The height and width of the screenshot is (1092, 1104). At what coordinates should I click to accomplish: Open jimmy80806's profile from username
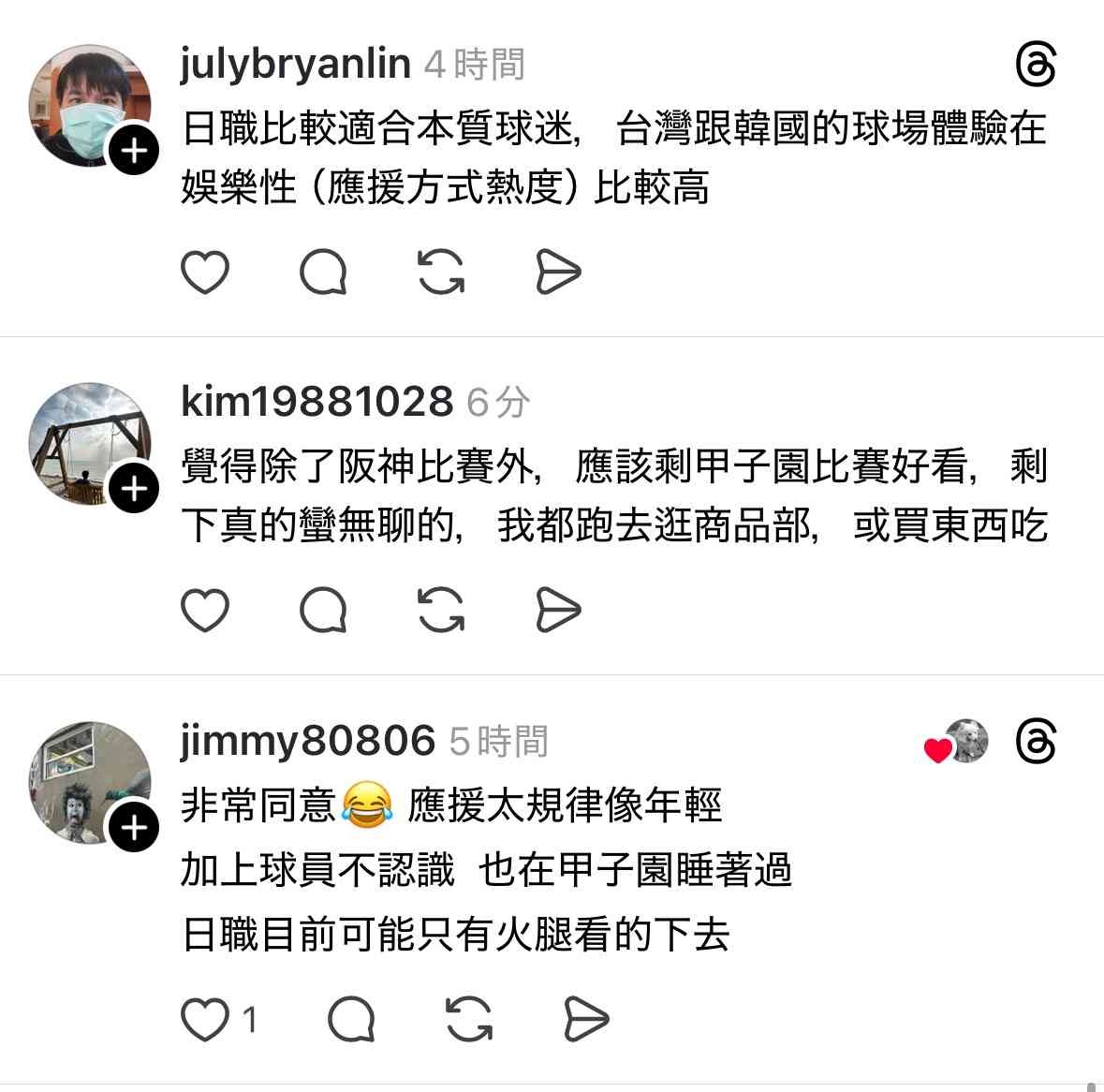click(307, 741)
